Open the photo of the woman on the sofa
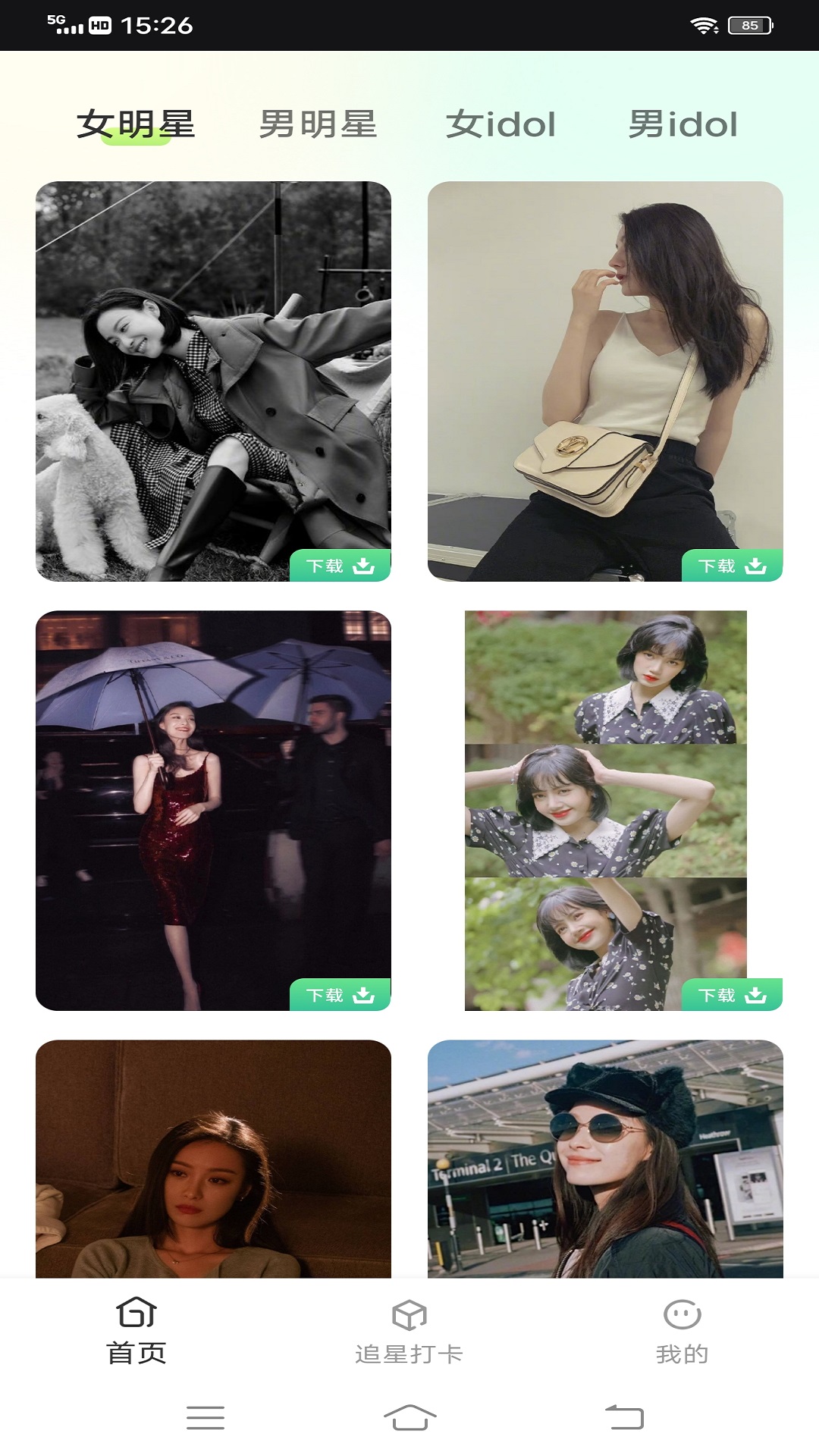This screenshot has width=819, height=1456. click(213, 1160)
